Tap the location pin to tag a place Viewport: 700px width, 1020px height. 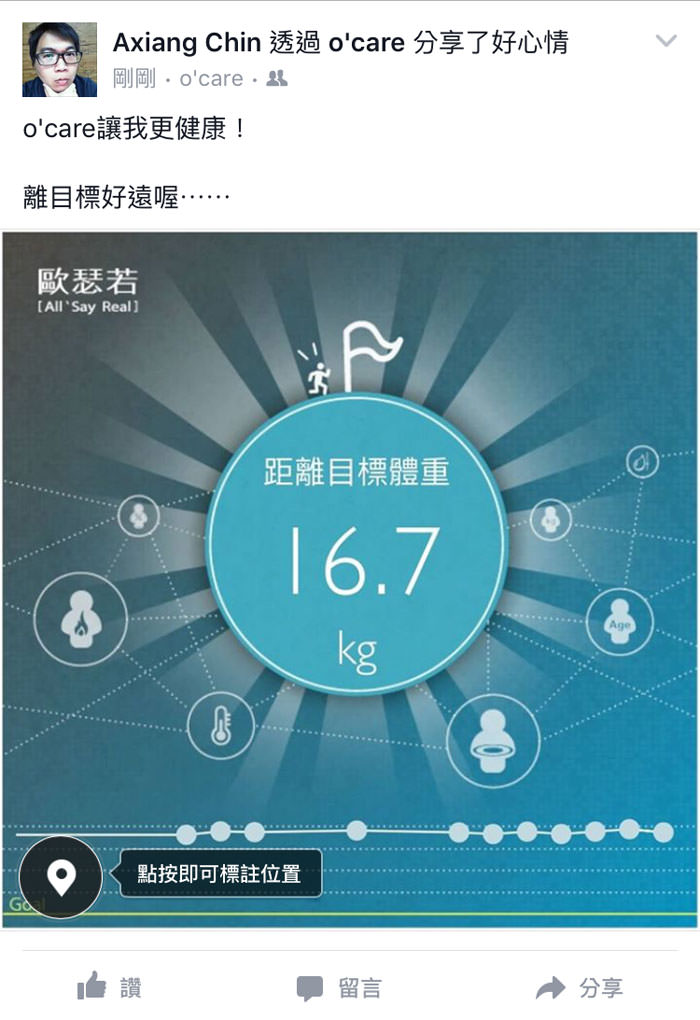click(61, 877)
